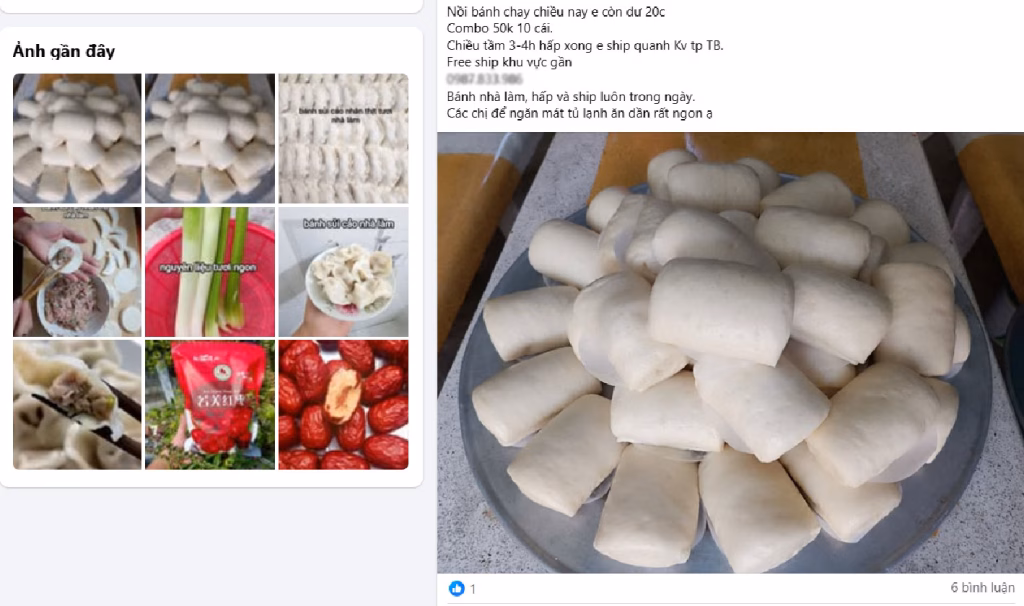This screenshot has height=606, width=1024.
Task: Open the close-up bitten dumpling photo
Action: pyautogui.click(x=77, y=404)
